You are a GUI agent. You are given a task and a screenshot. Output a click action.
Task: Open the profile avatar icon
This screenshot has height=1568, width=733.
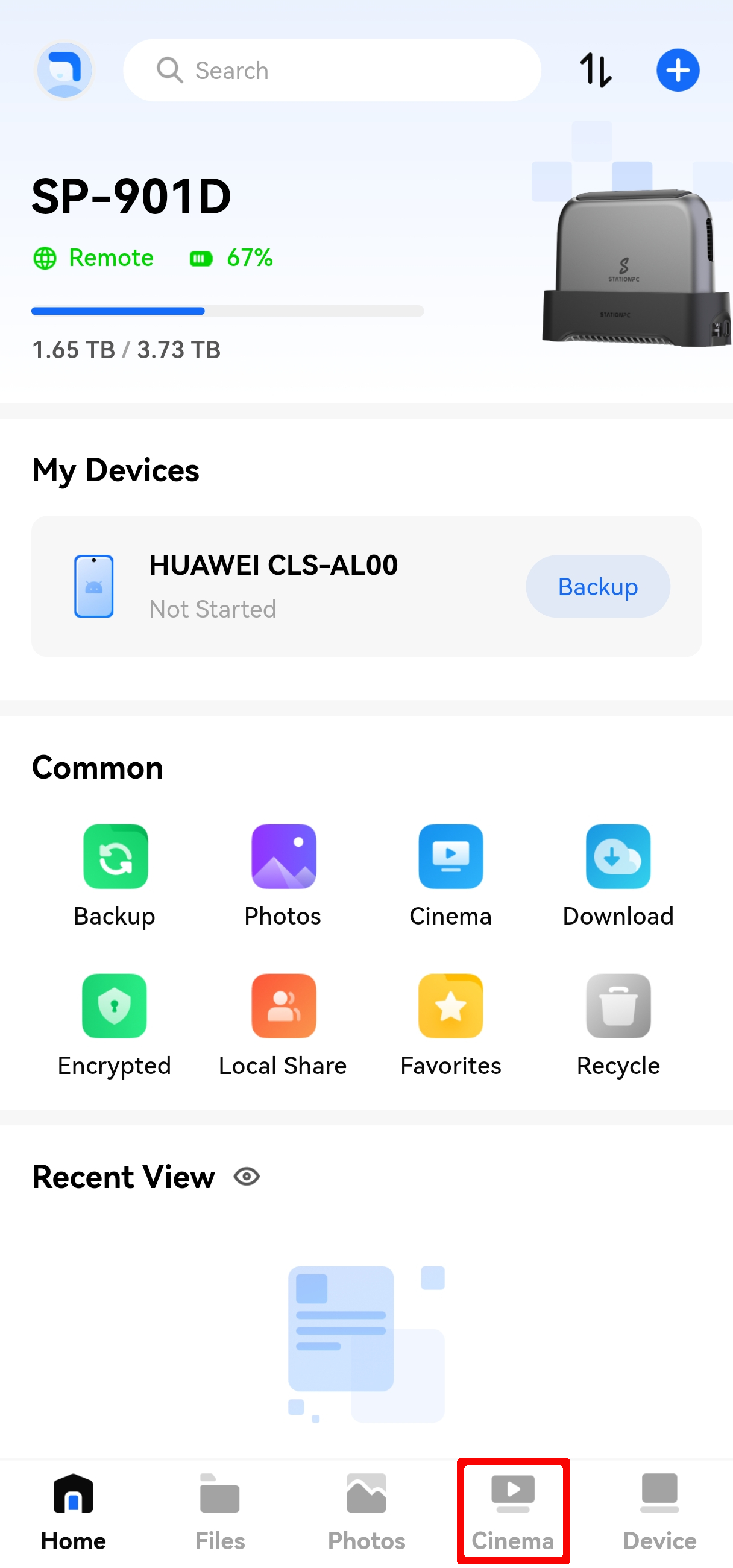[64, 71]
